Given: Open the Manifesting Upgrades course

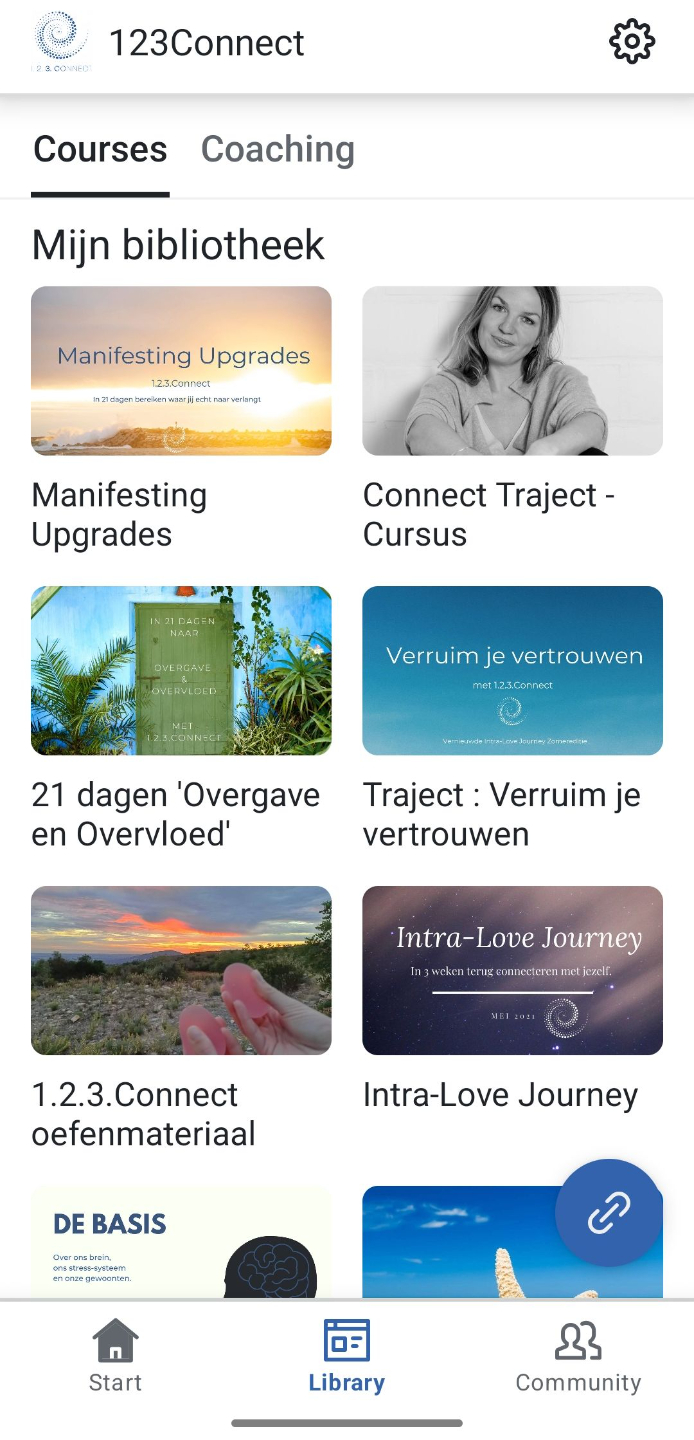Looking at the screenshot, I should (181, 371).
